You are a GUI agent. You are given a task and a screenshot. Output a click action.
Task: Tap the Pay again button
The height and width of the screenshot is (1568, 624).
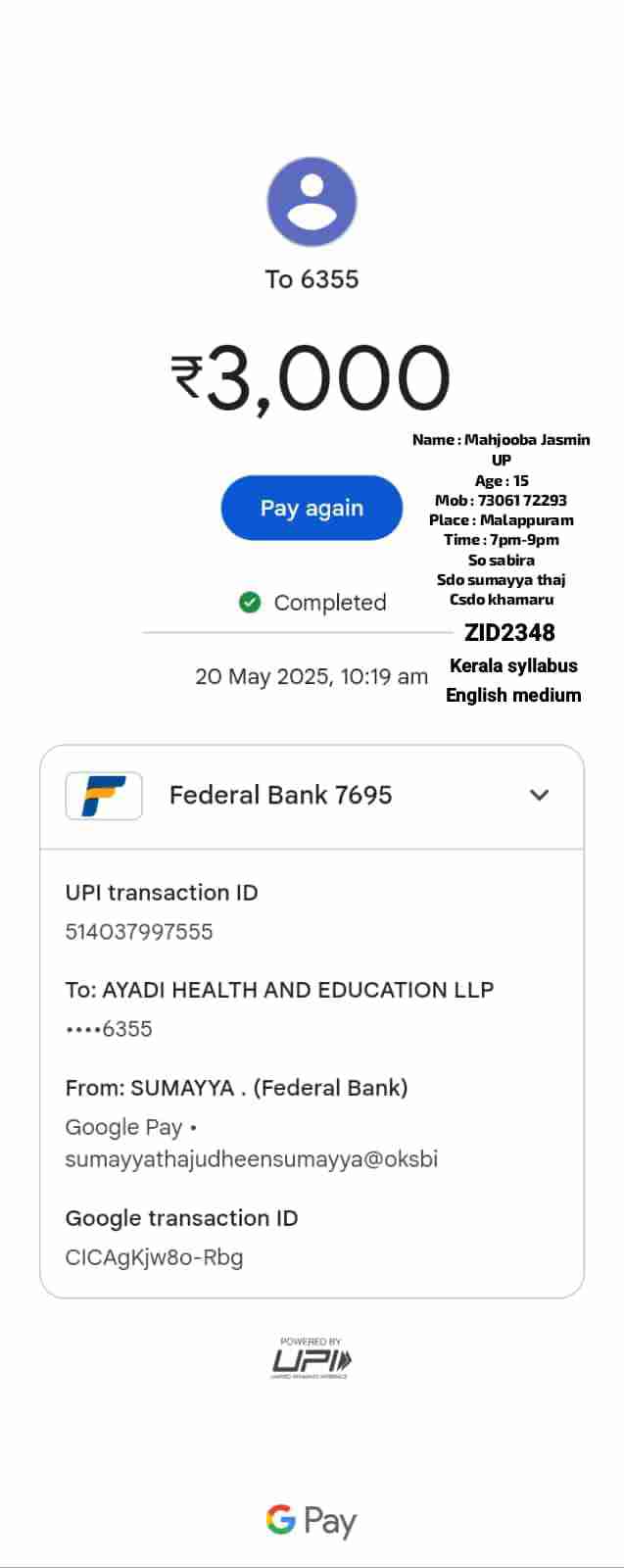coord(312,508)
